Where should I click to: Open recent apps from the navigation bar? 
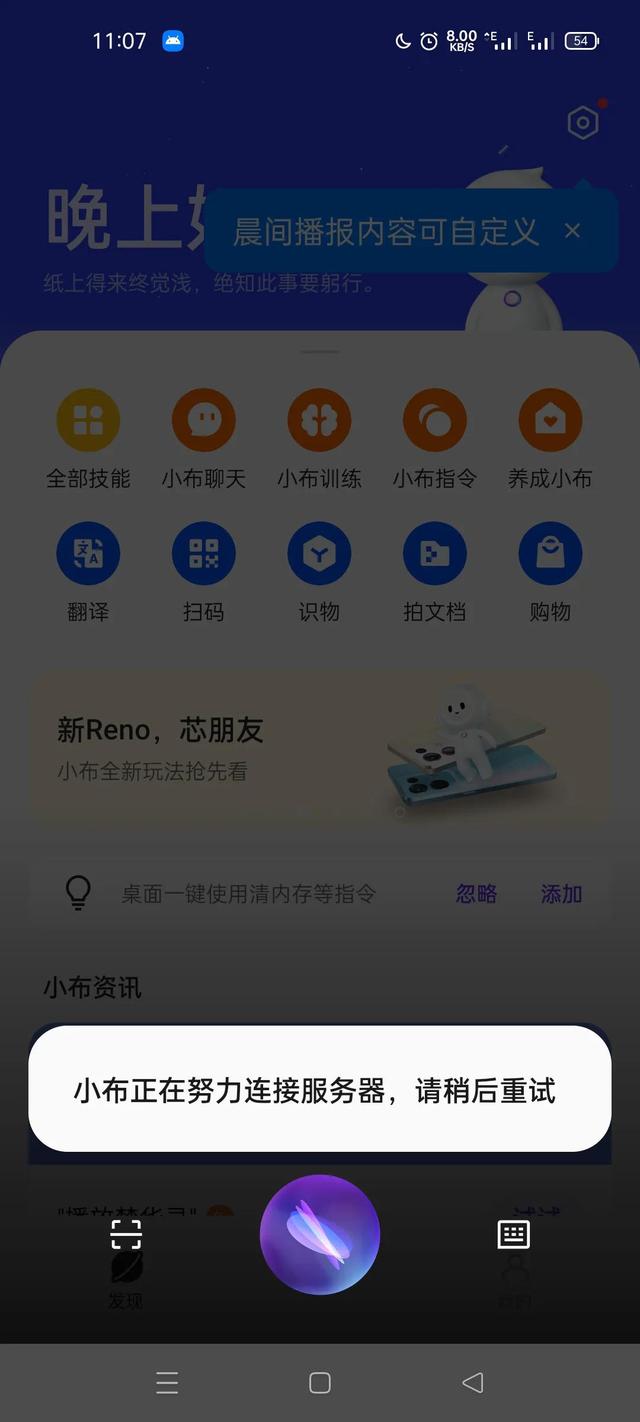(167, 1382)
